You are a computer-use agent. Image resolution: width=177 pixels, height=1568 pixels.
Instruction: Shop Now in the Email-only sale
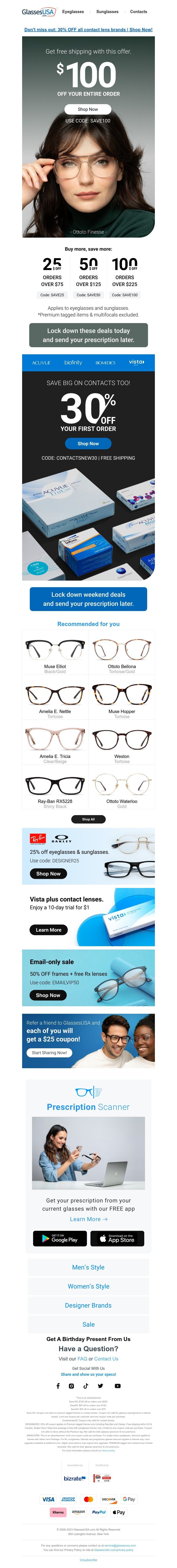click(48, 995)
